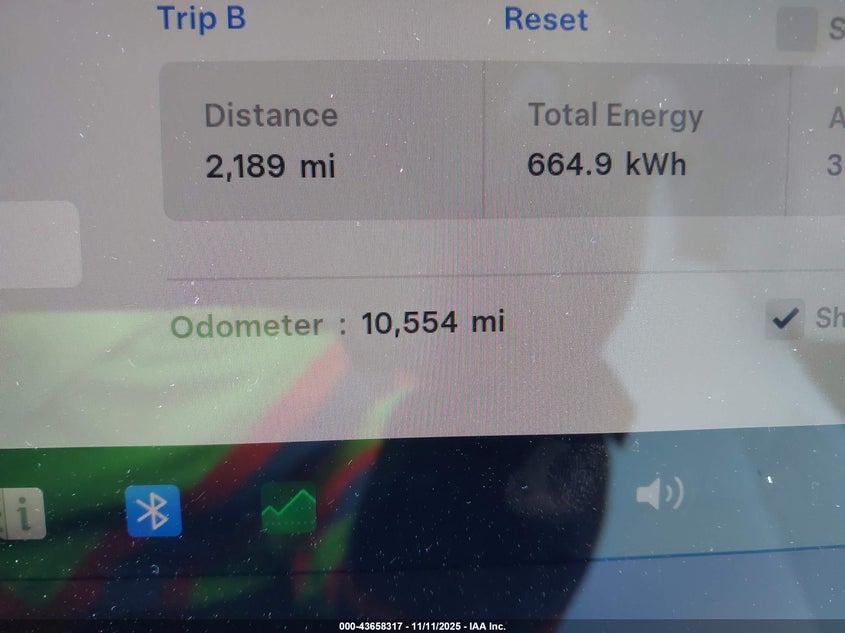Launch the green energy chart app
This screenshot has width=845, height=633.
point(288,509)
